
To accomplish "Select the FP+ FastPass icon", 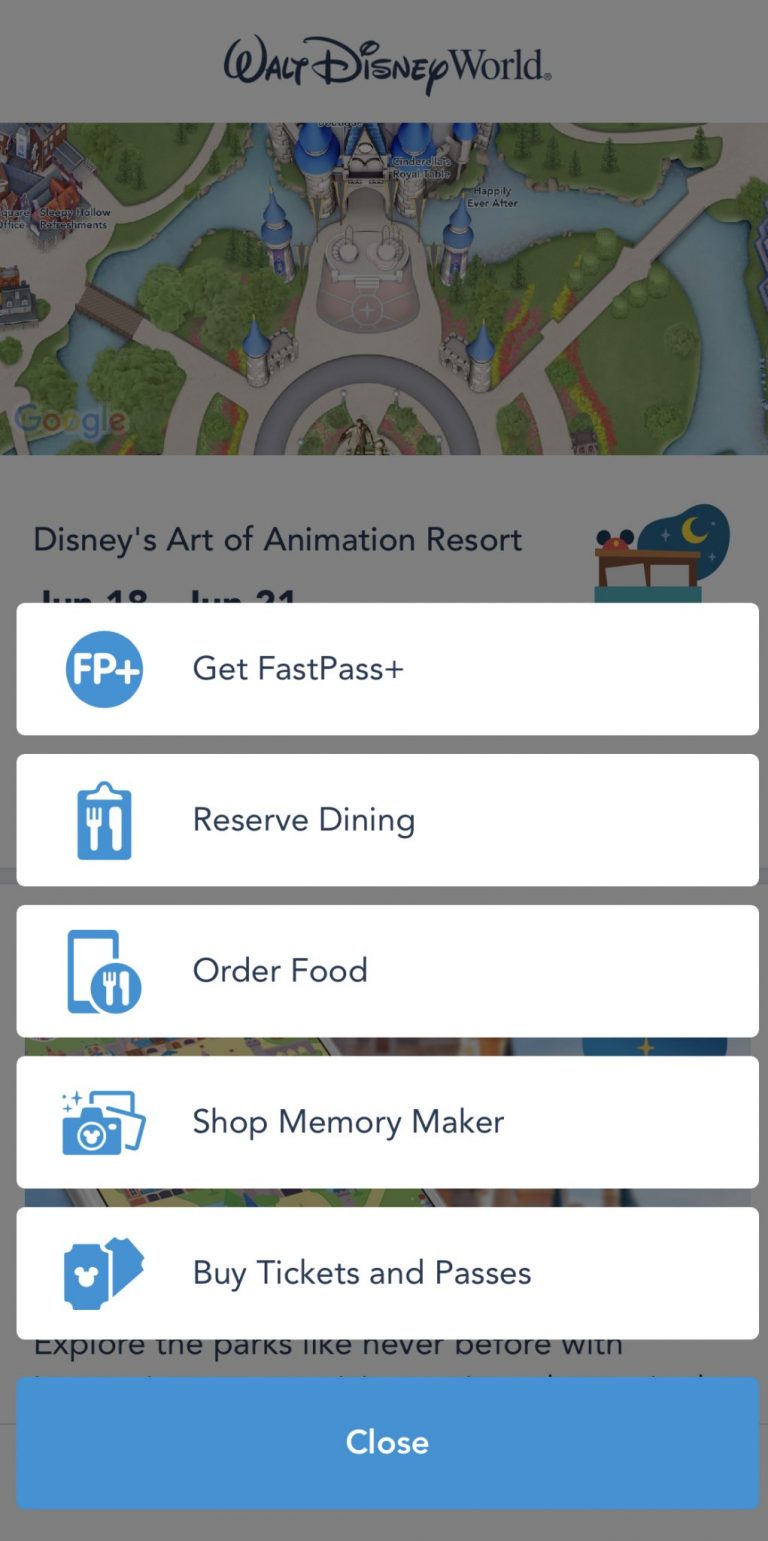I will coord(104,669).
